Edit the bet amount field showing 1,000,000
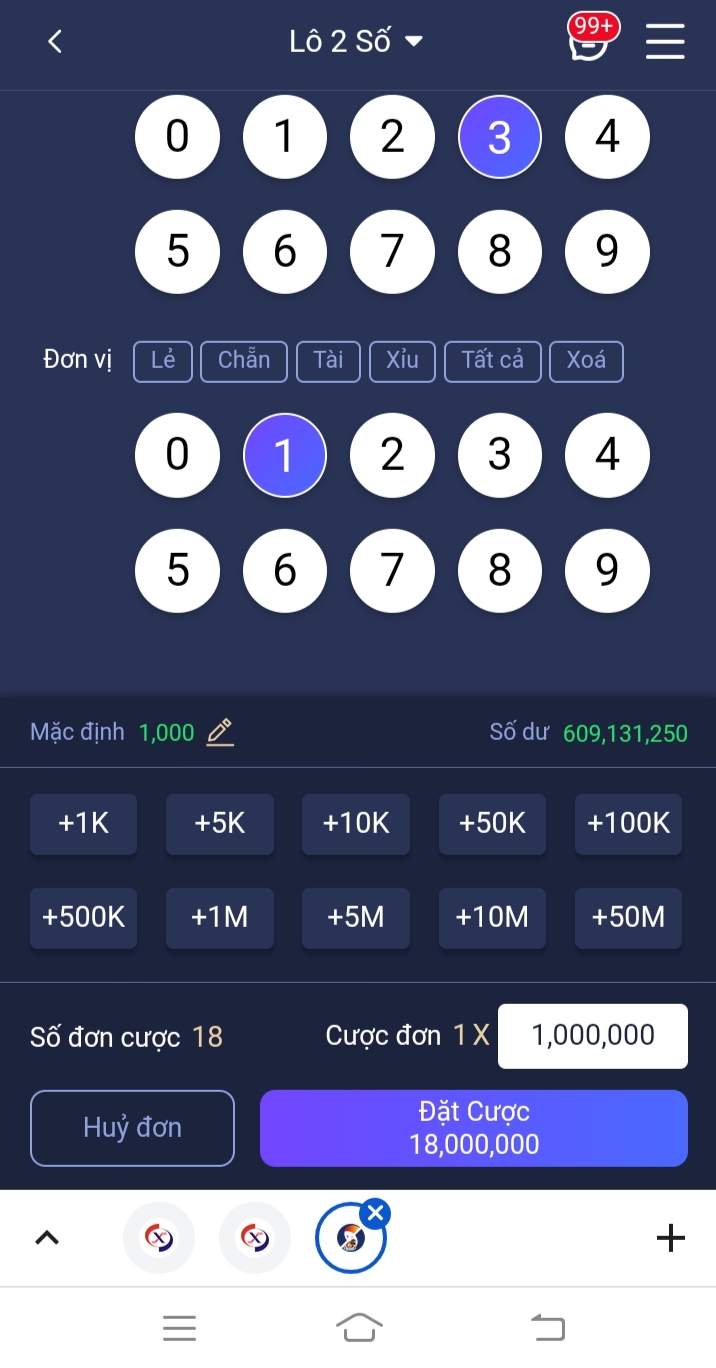The width and height of the screenshot is (716, 1368). [x=592, y=1036]
